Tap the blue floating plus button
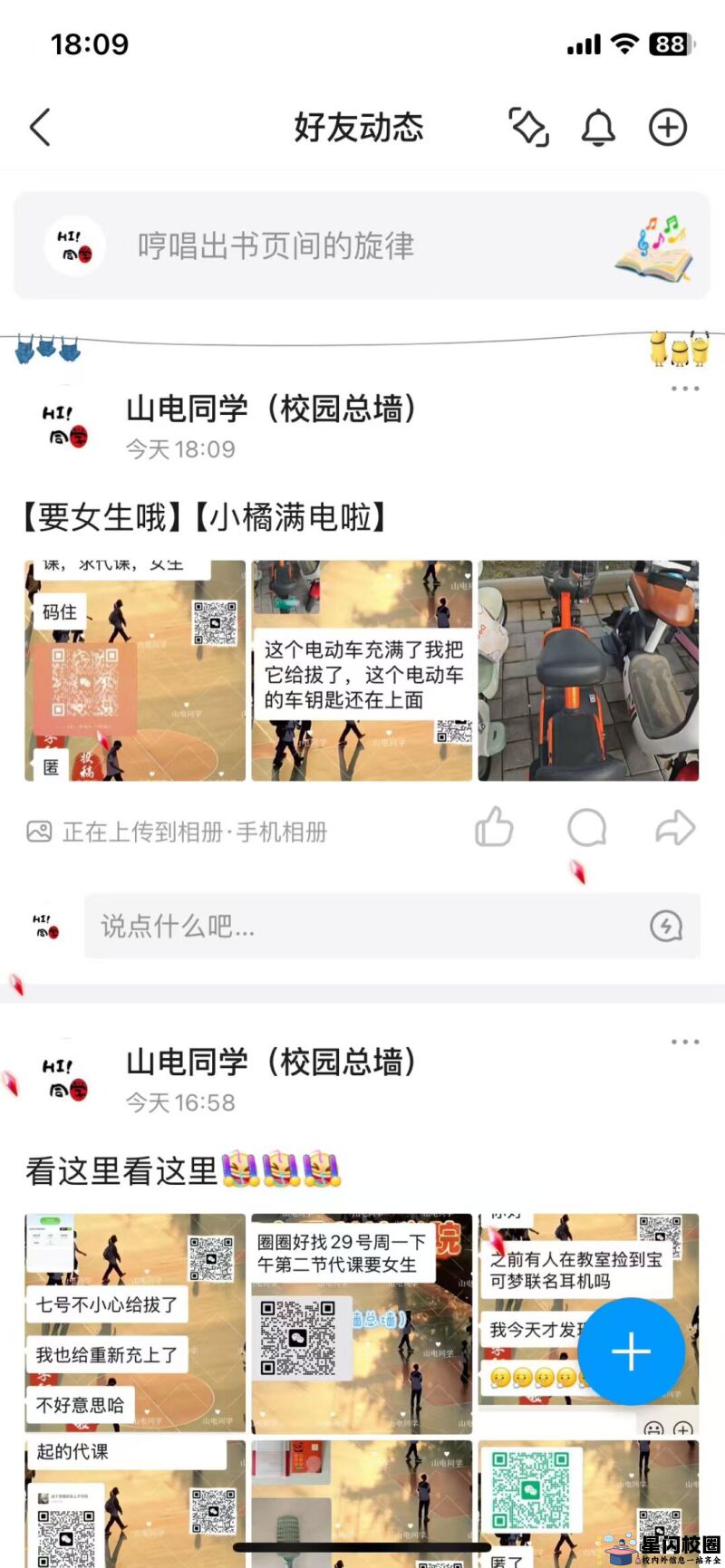This screenshot has height=1568, width=725. tap(631, 1352)
